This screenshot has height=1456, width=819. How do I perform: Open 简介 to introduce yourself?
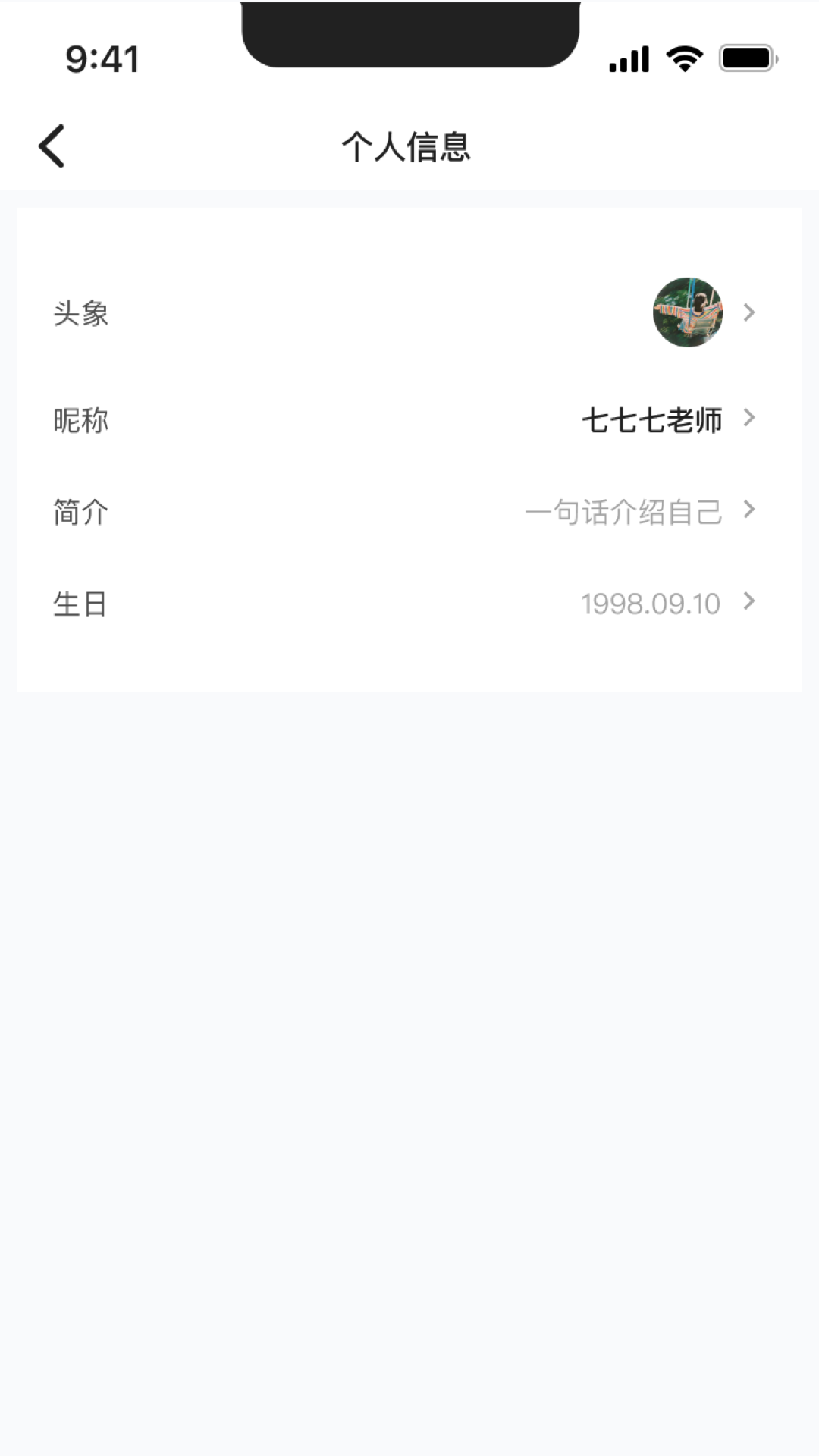[x=409, y=512]
